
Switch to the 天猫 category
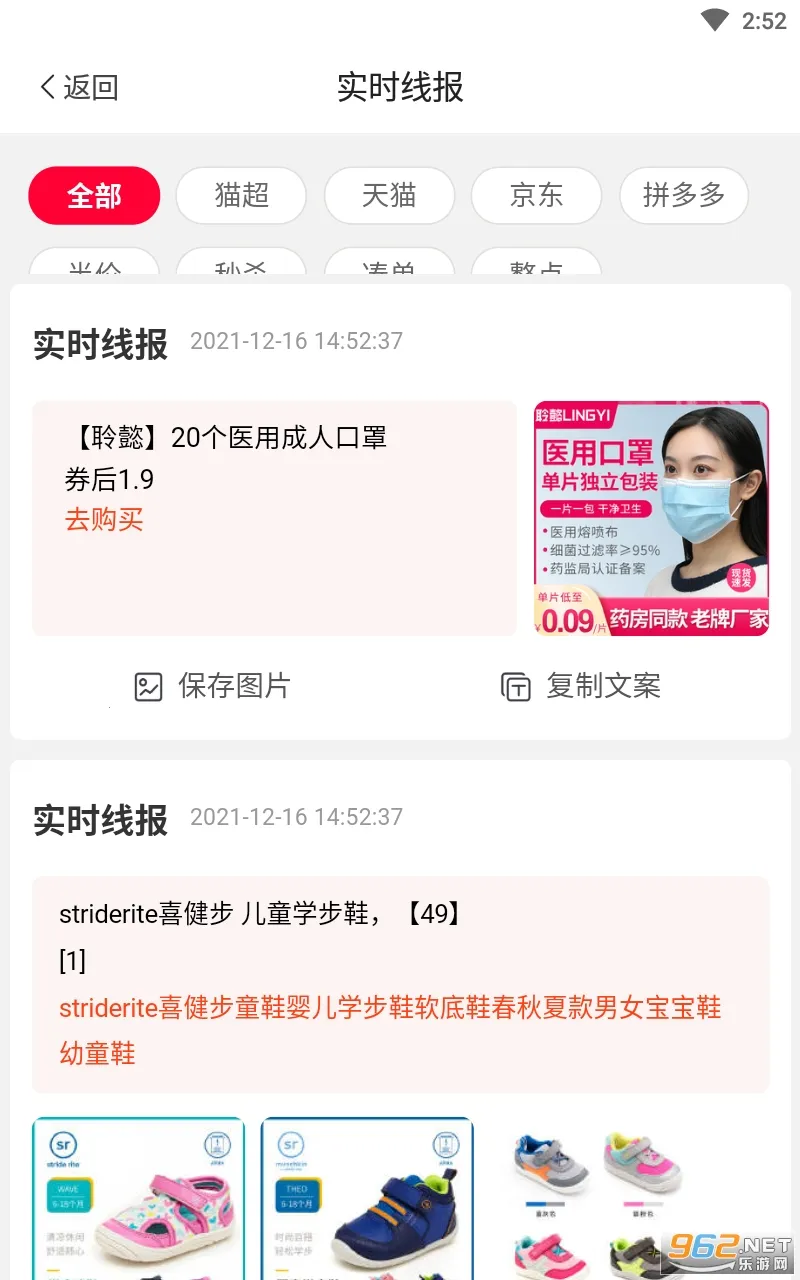point(389,195)
